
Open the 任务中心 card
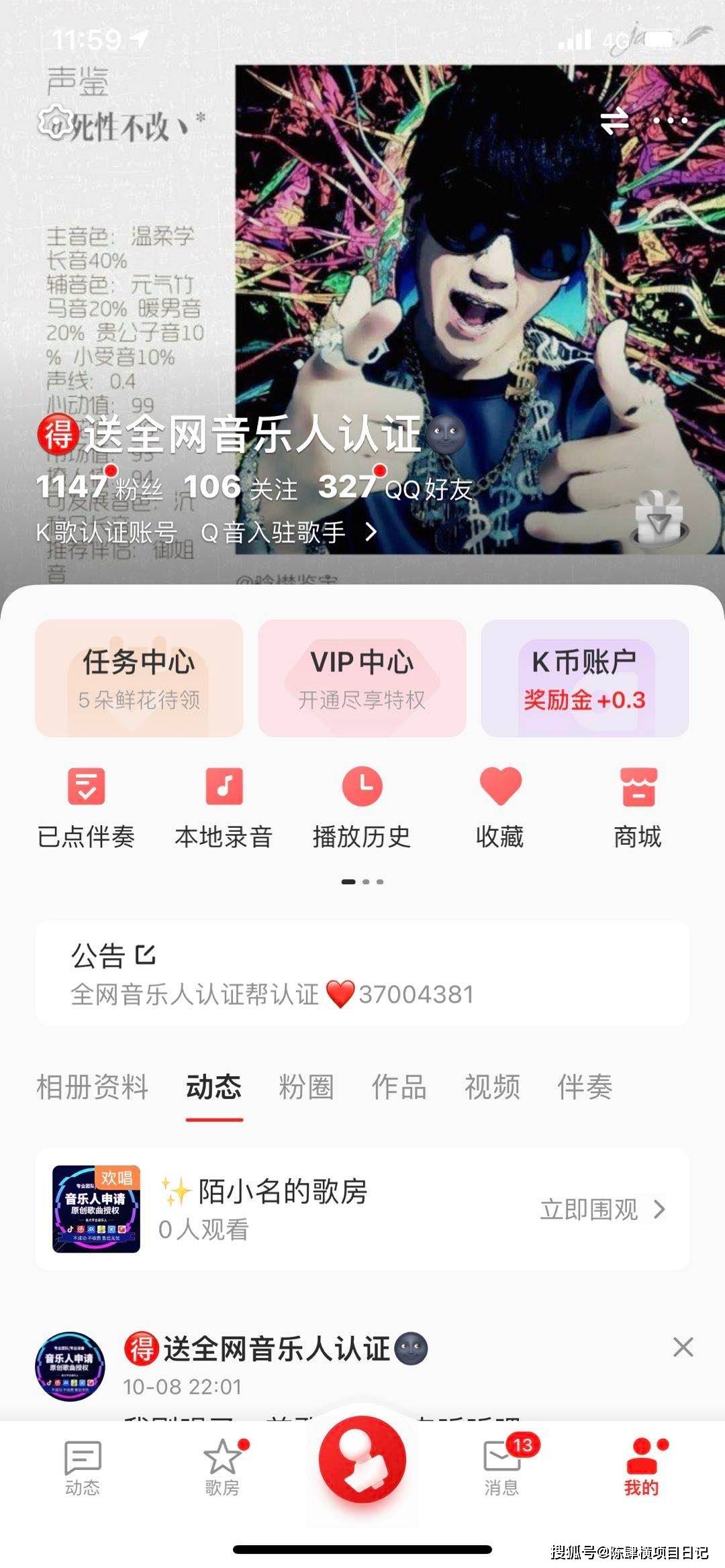pos(139,678)
